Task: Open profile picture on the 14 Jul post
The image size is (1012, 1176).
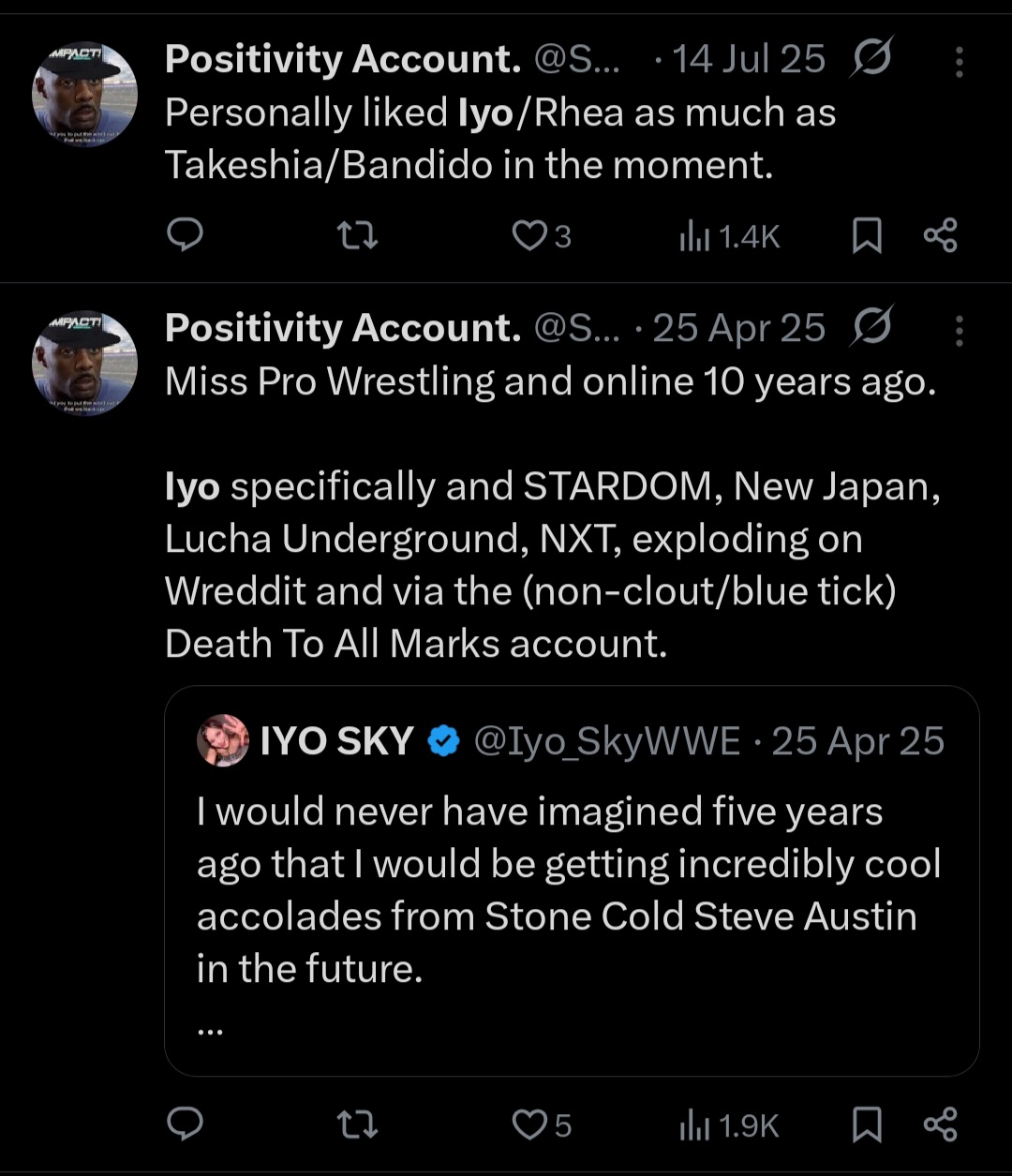Action: click(x=85, y=95)
